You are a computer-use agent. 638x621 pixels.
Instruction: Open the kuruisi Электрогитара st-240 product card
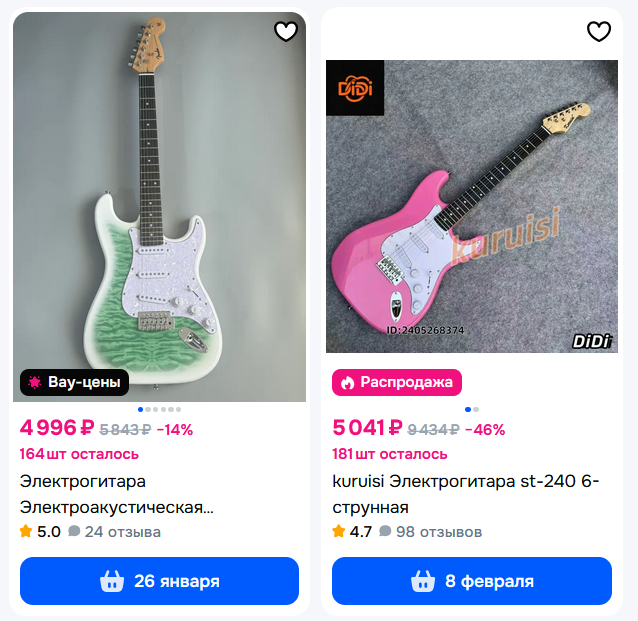[x=465, y=493]
